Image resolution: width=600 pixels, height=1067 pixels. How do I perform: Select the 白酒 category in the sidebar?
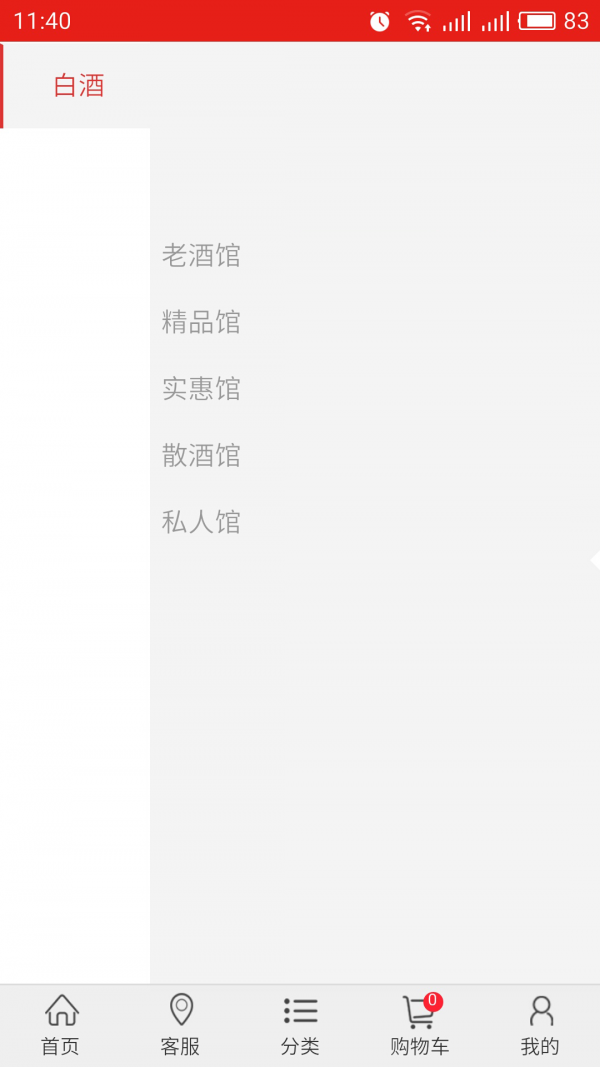coord(78,86)
